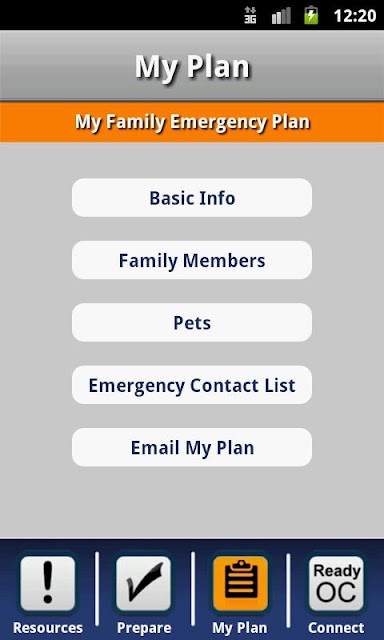
Task: Open the Connect tab
Action: 336,593
